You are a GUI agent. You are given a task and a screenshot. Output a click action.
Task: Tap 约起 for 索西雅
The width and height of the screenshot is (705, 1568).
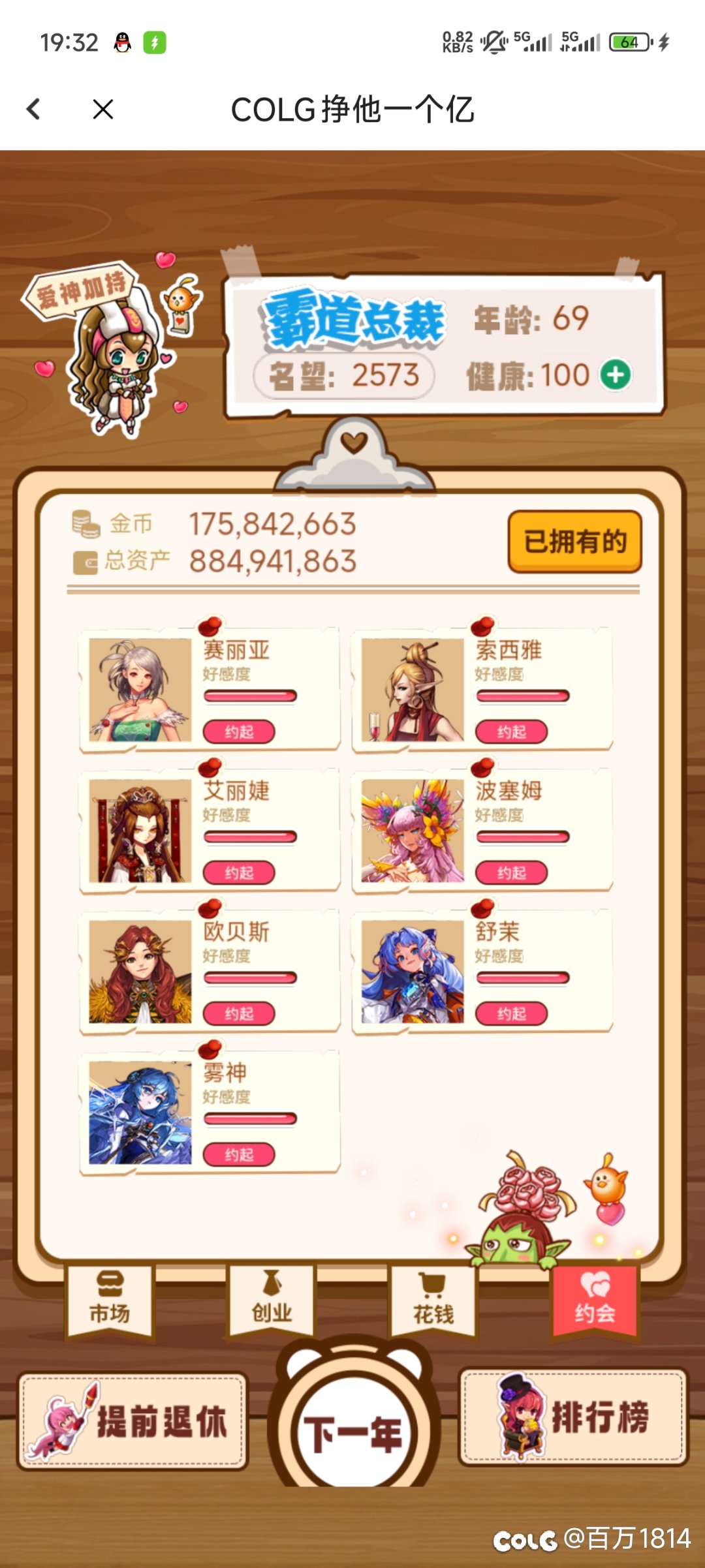click(511, 731)
